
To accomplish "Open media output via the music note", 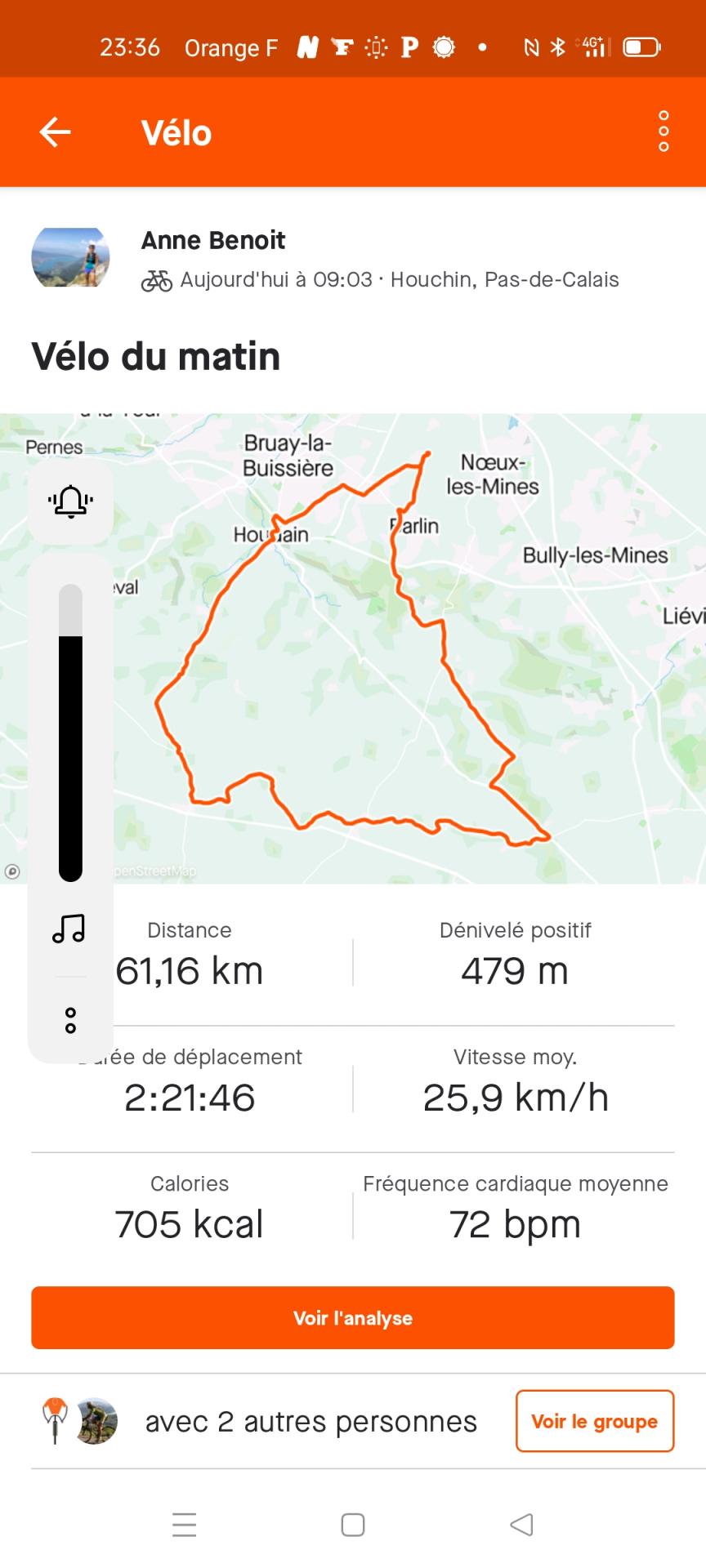I will coord(69,929).
